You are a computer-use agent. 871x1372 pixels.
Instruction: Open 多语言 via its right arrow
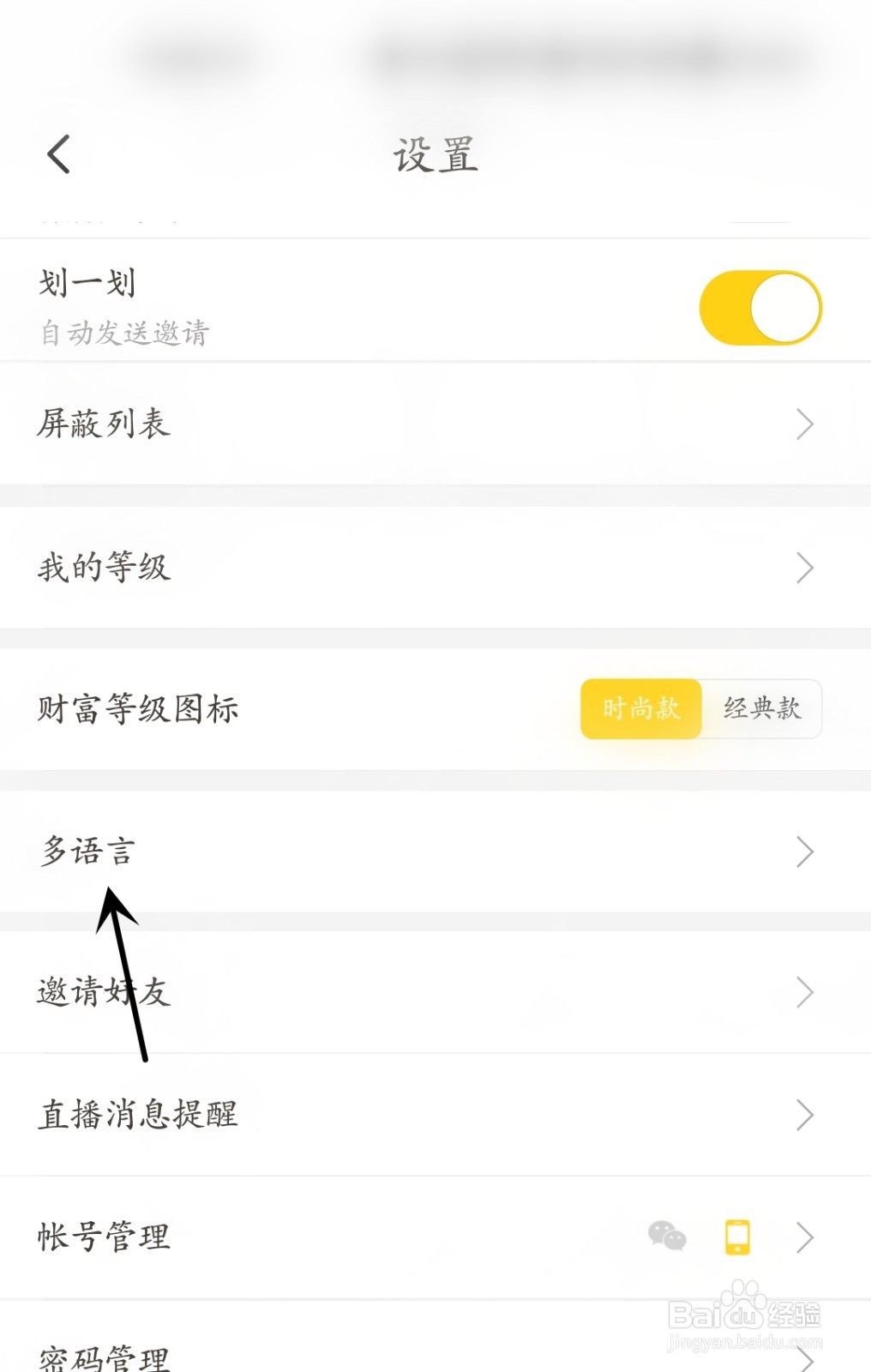(x=804, y=851)
